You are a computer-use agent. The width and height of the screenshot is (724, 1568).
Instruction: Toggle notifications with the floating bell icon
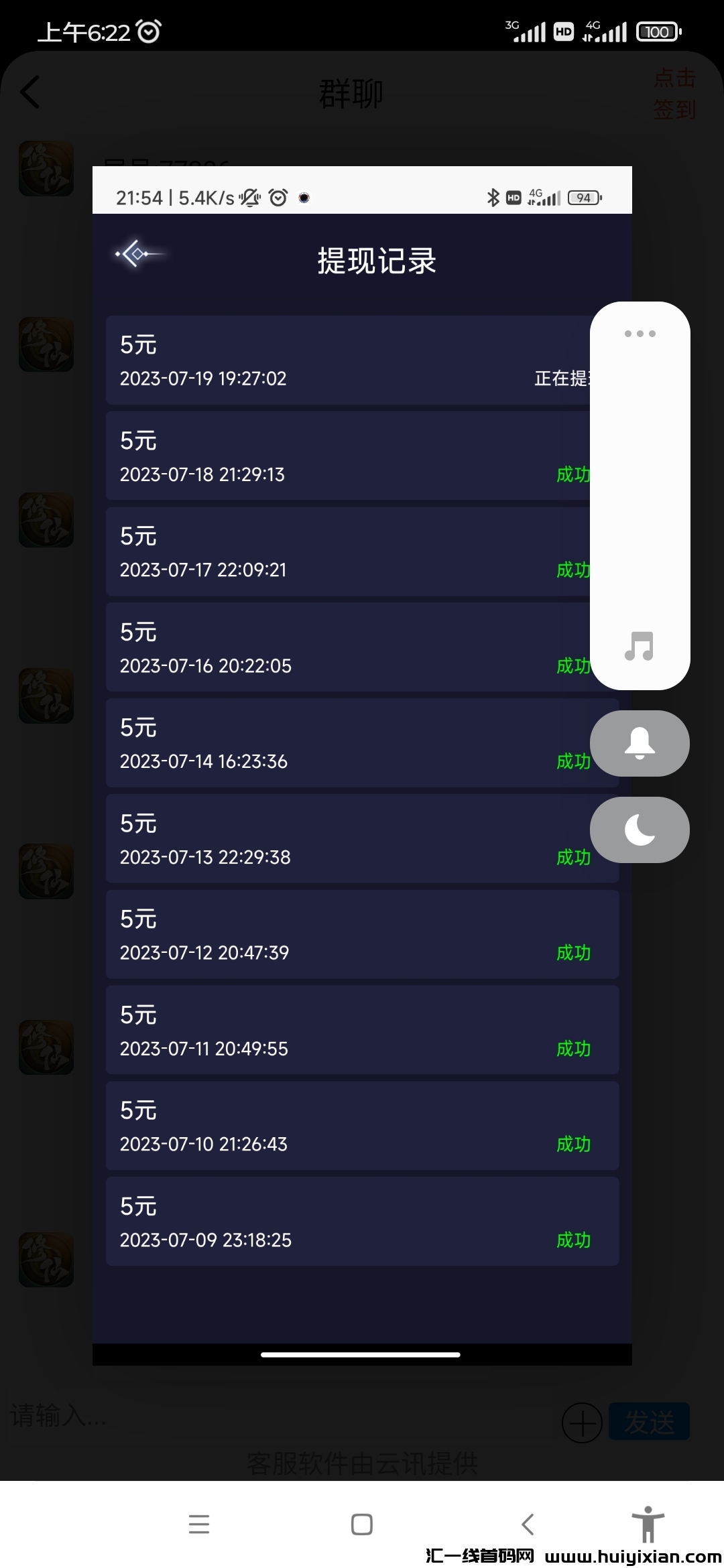[x=639, y=744]
